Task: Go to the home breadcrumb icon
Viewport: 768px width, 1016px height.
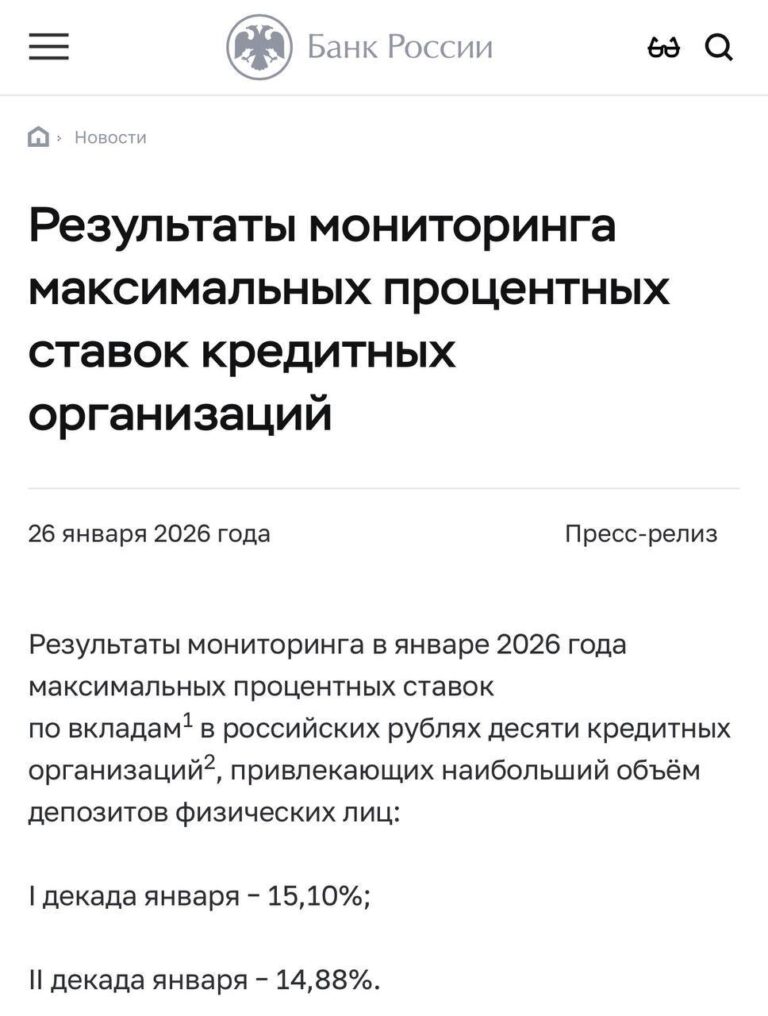Action: [38, 137]
